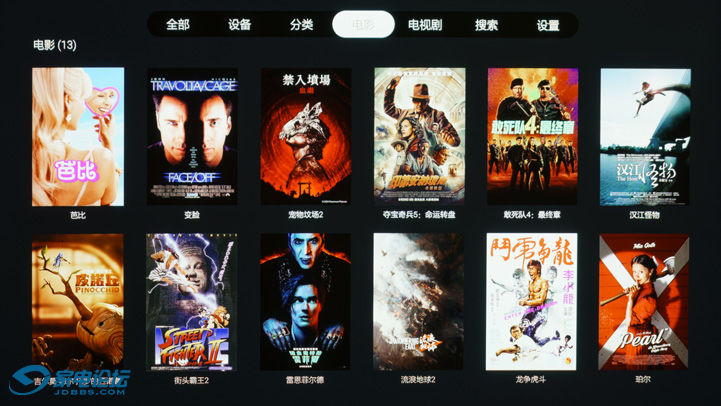
Task: Switch to the 电视剧 tab
Action: [x=425, y=25]
